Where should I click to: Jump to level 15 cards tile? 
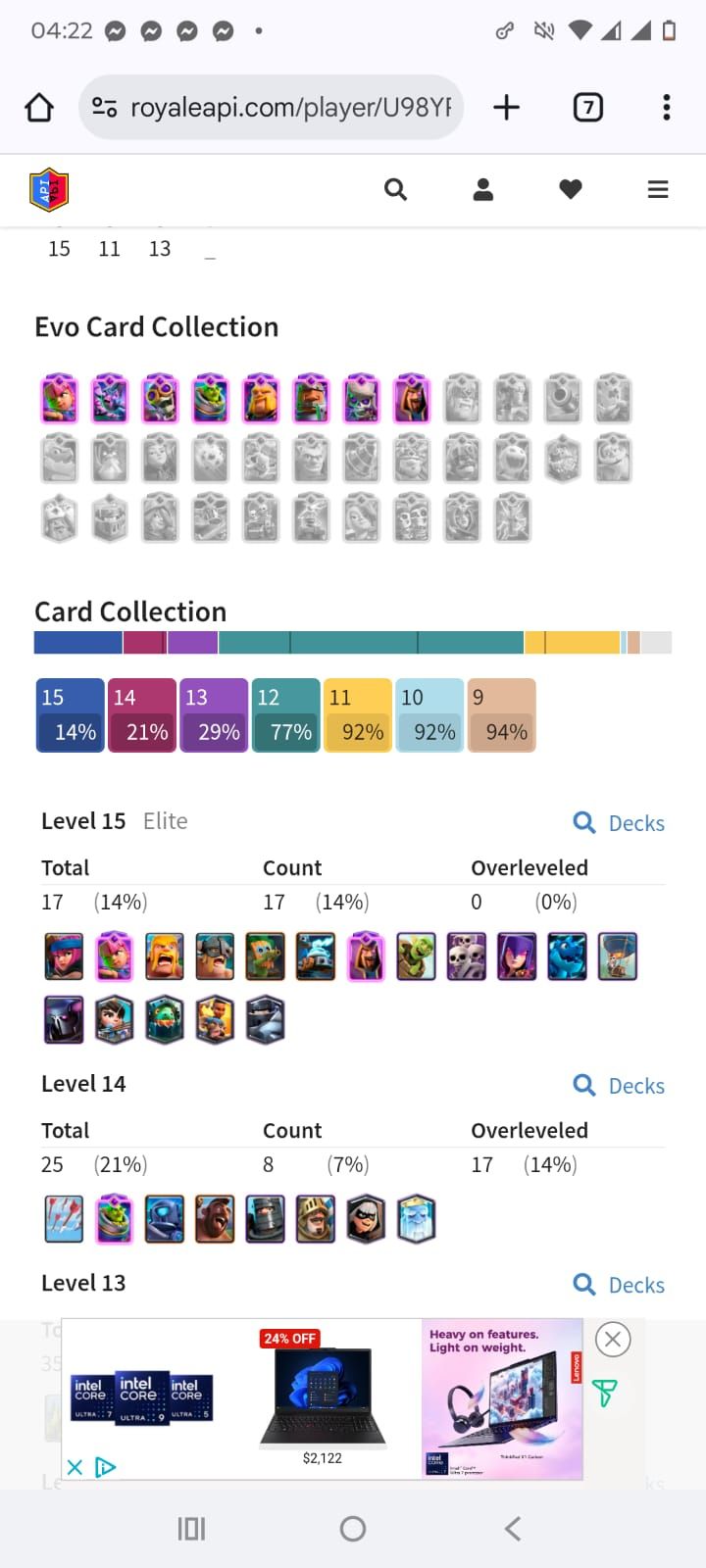pos(70,714)
